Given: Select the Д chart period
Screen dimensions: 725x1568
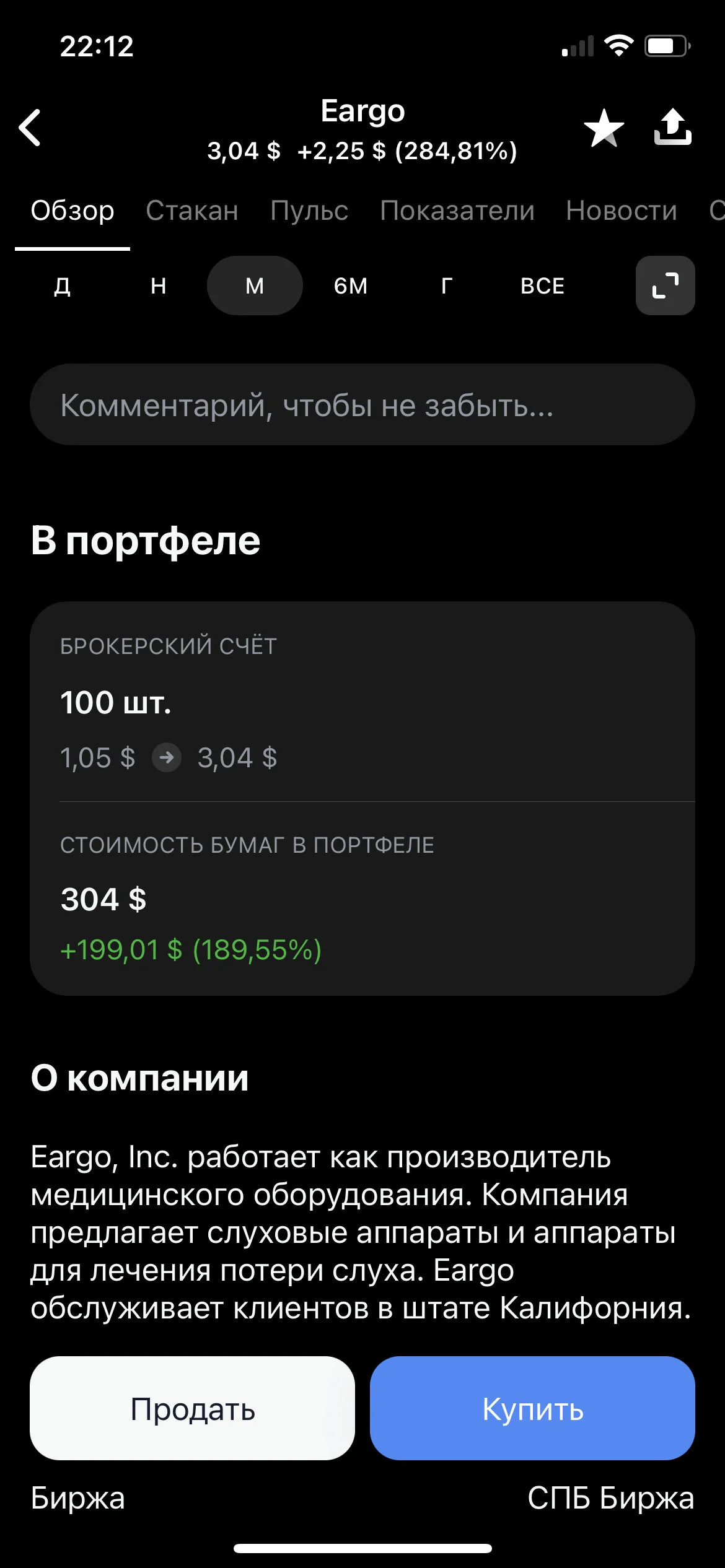Looking at the screenshot, I should (x=63, y=285).
